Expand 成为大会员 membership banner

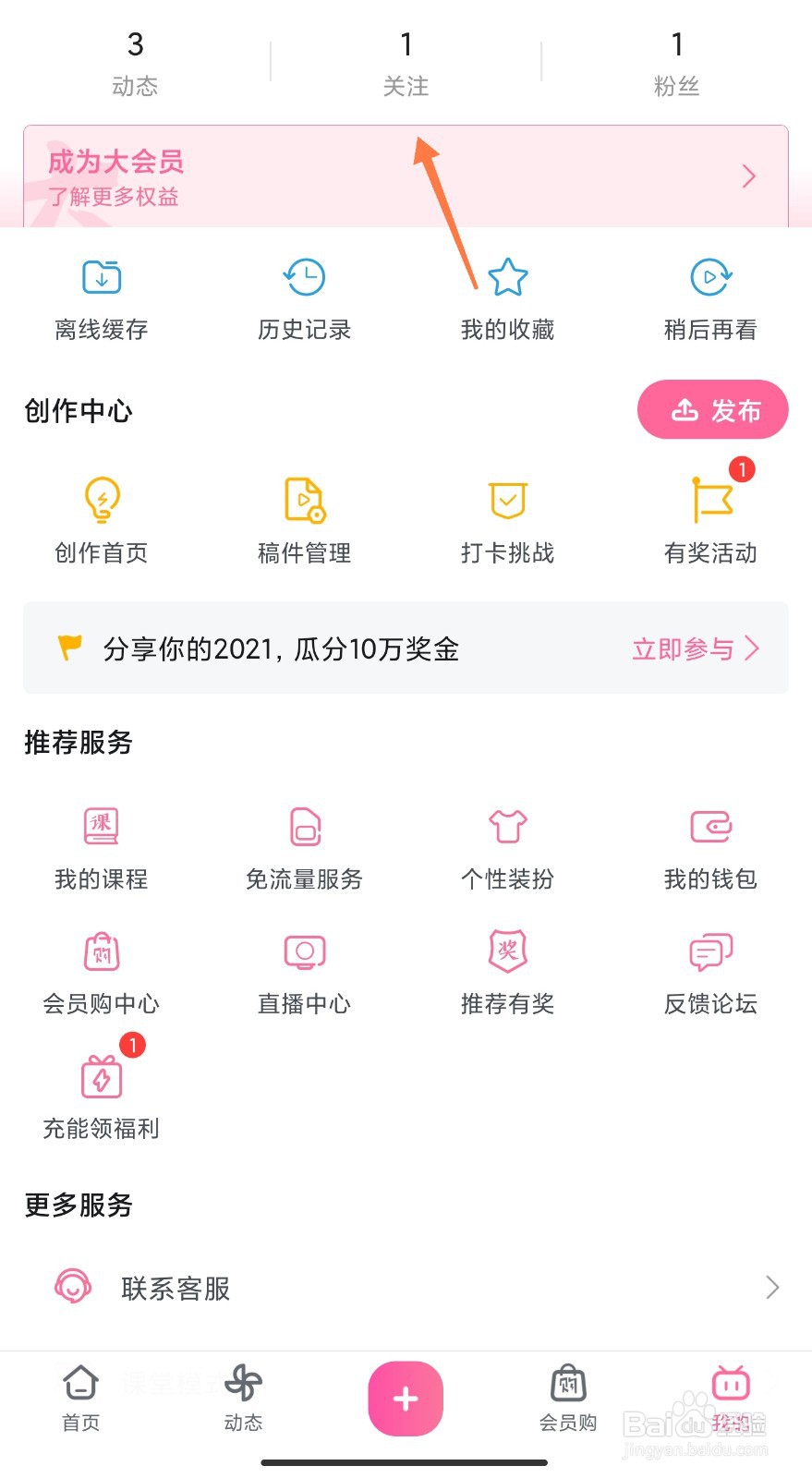pyautogui.click(x=406, y=176)
